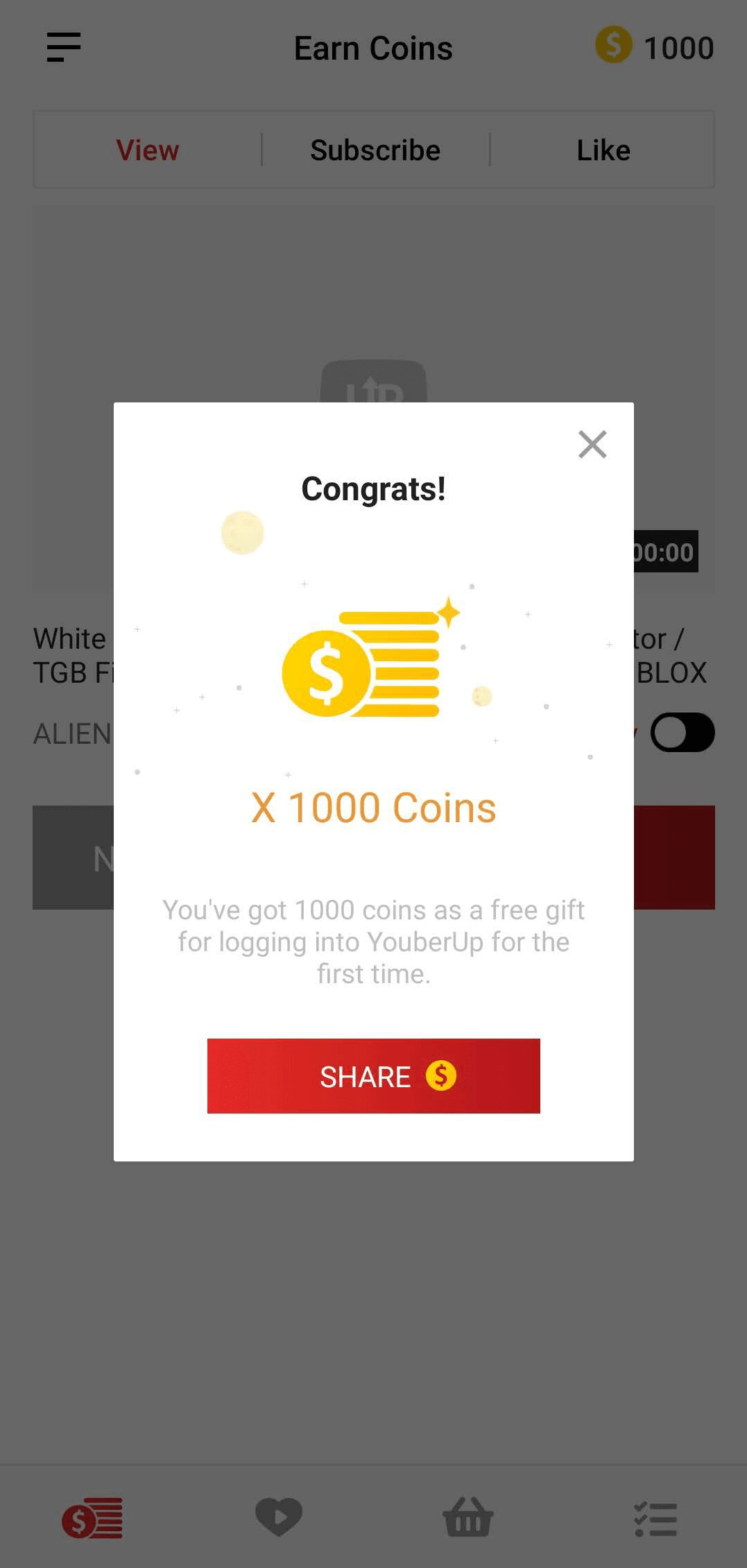Screen dimensions: 747x1568
Task: Select the View tab
Action: (x=148, y=150)
